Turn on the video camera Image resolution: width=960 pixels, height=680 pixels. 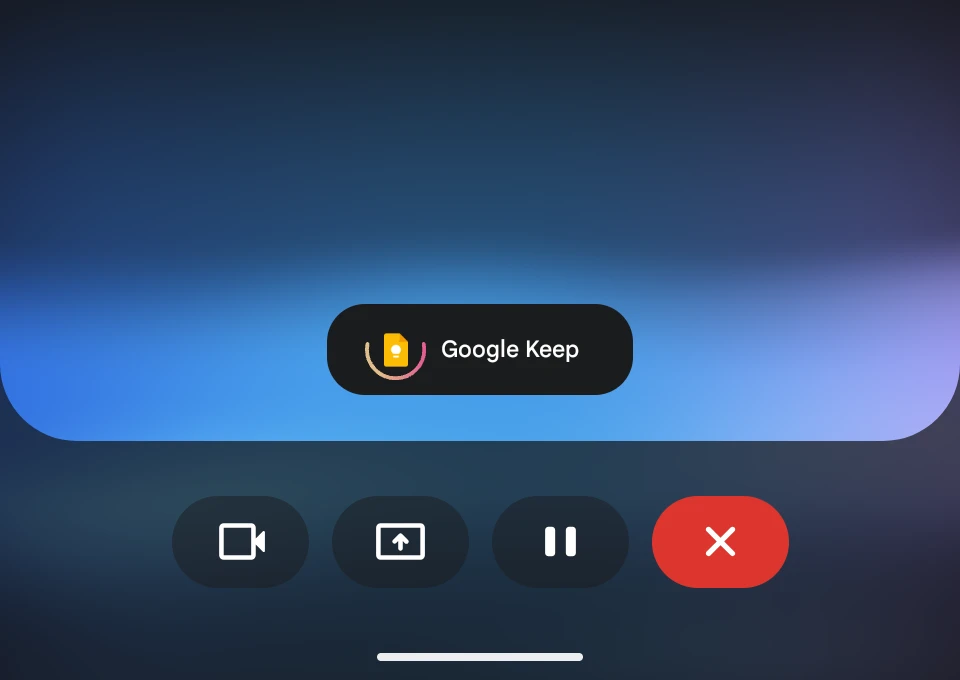pos(240,542)
